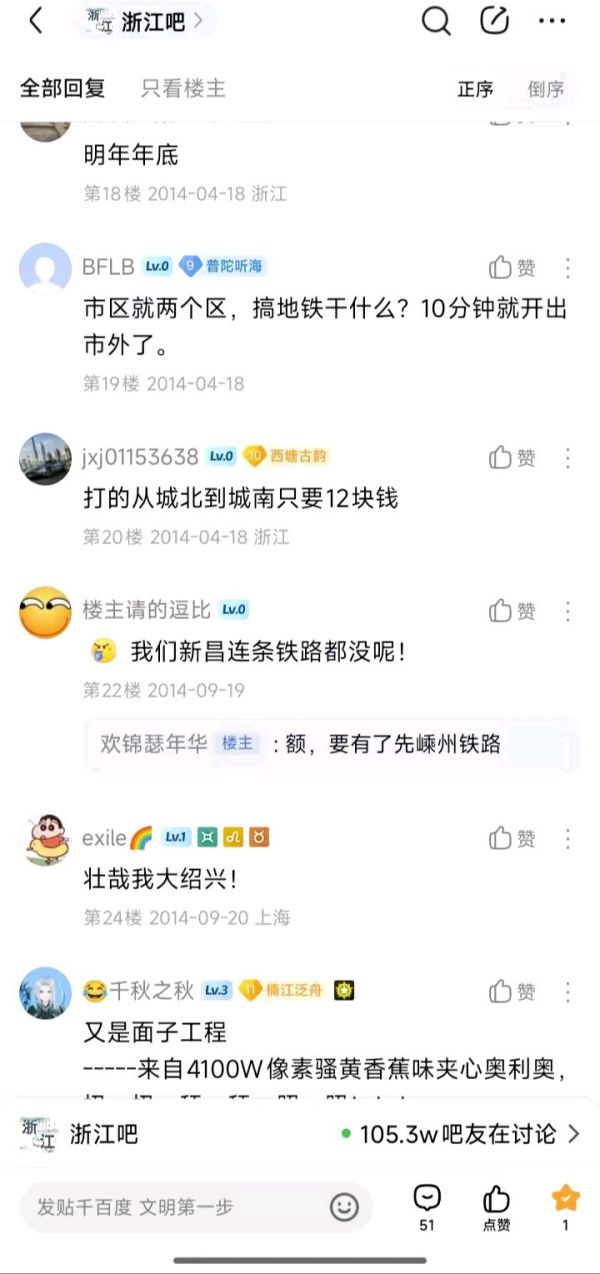The image size is (600, 1274).
Task: Open the 浙江吧 105.3w discussion banner
Action: point(300,1134)
